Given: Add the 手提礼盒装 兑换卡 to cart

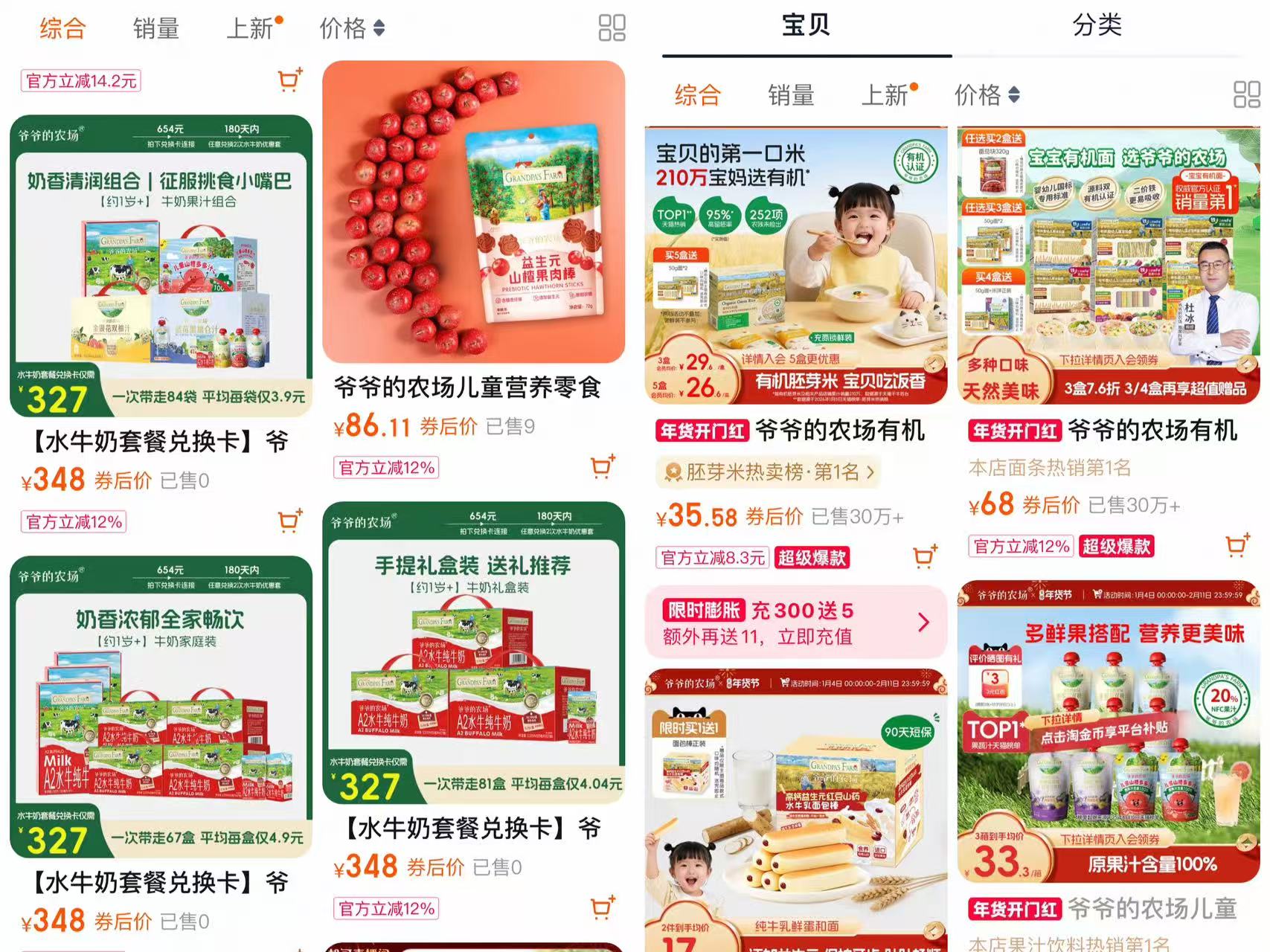Looking at the screenshot, I should point(602,907).
